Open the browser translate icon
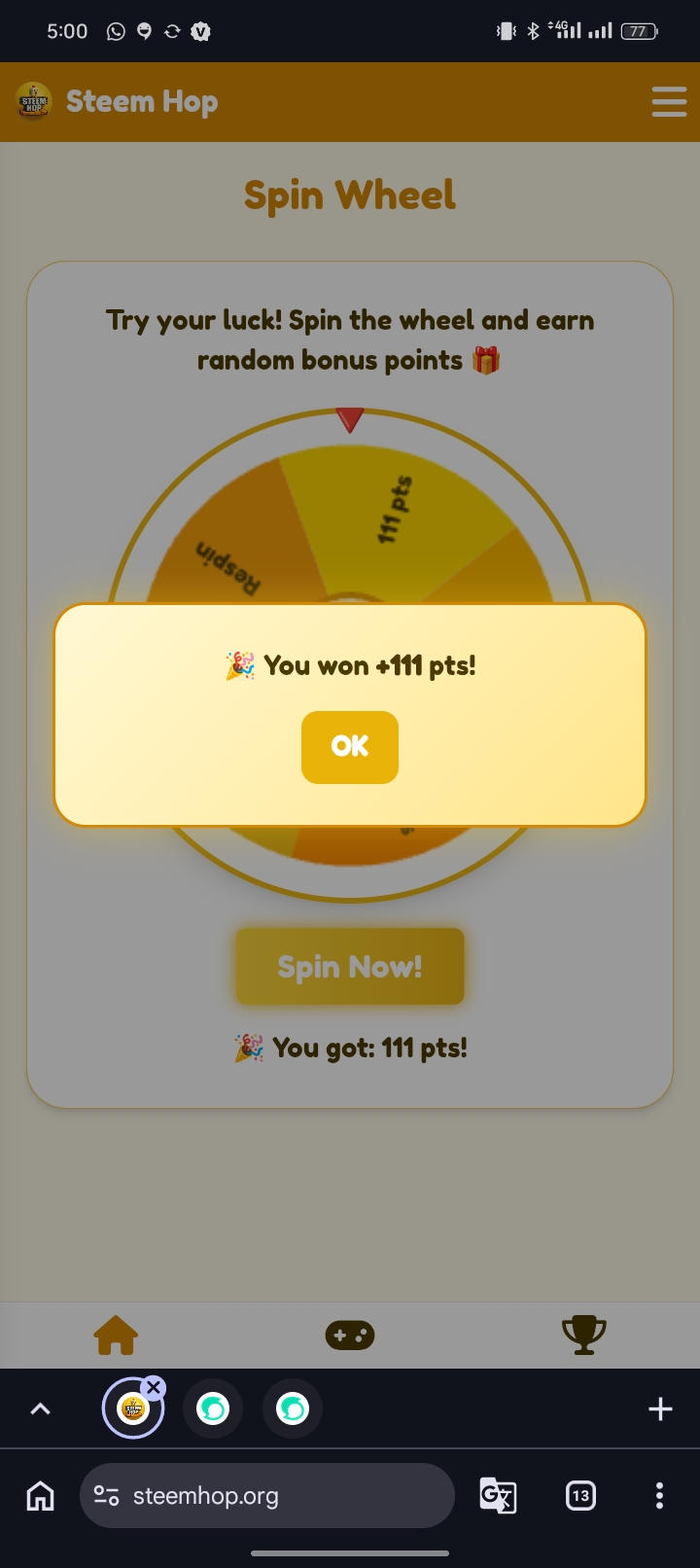The image size is (700, 1568). tap(498, 1496)
